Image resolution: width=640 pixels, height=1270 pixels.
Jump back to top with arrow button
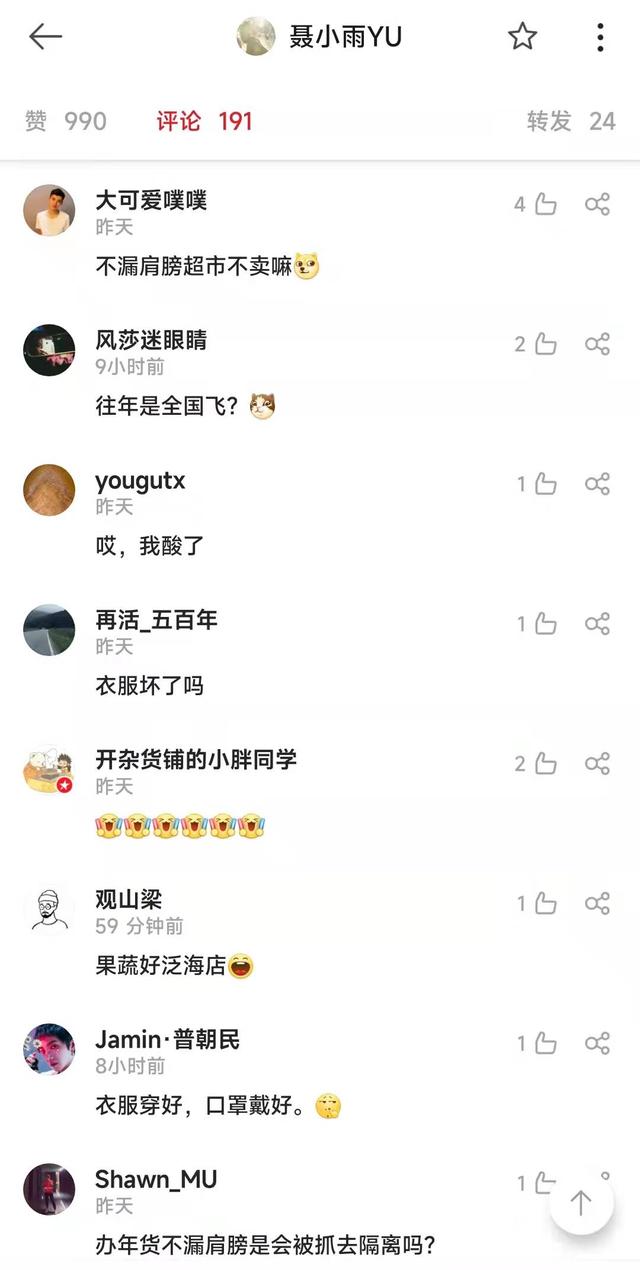point(581,1201)
